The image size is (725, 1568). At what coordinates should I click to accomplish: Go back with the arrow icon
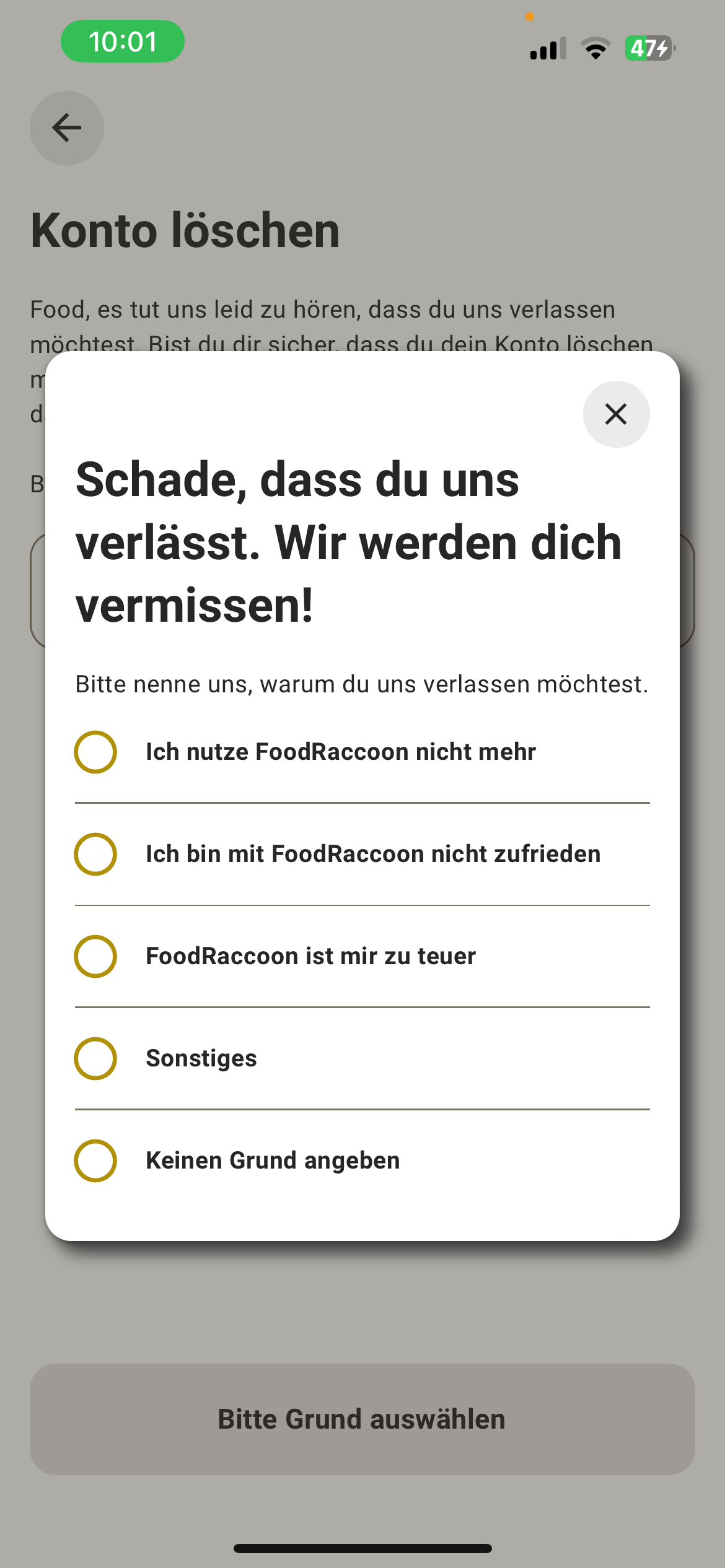point(67,128)
